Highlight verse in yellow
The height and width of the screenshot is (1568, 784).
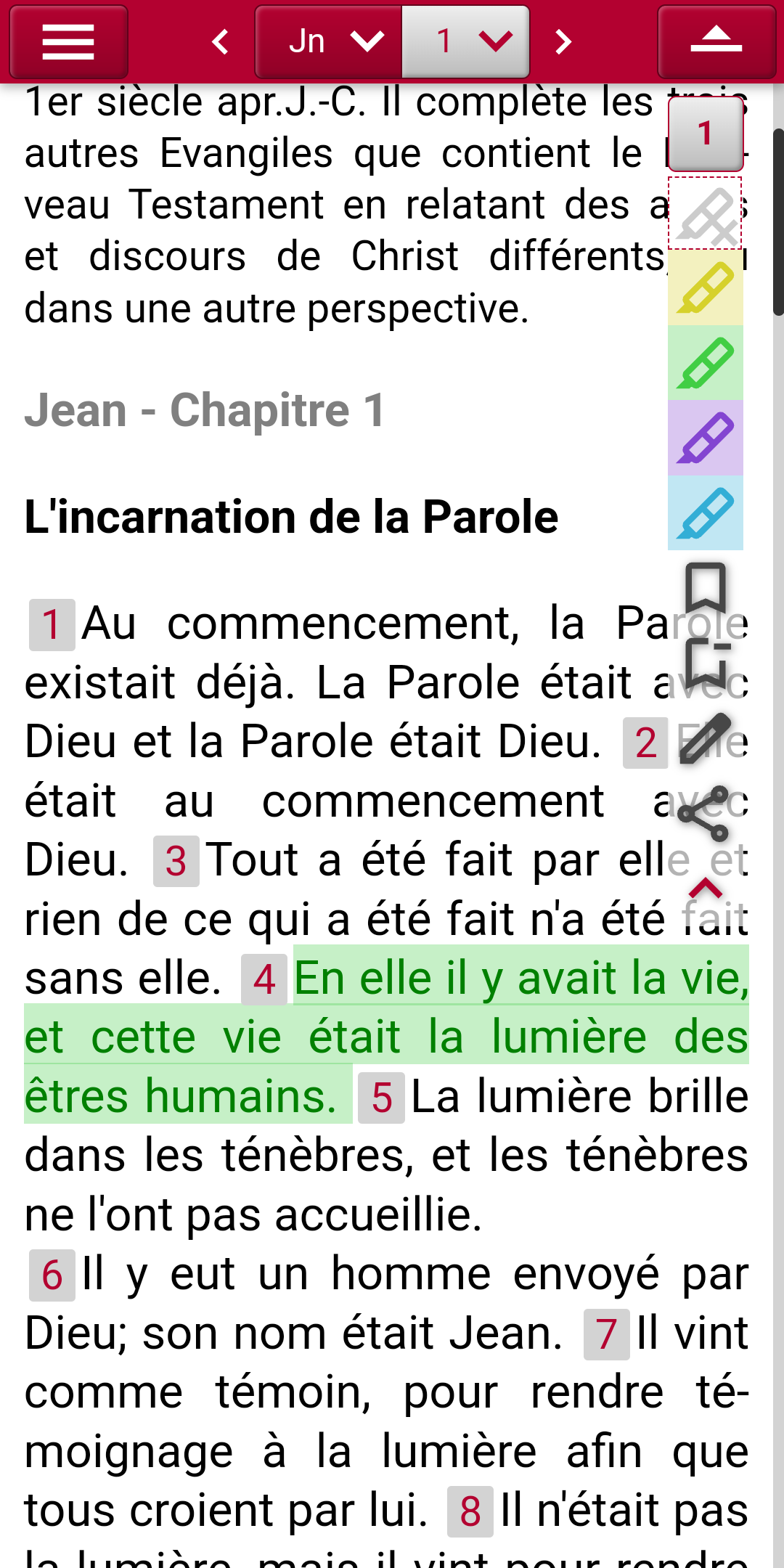[x=706, y=288]
